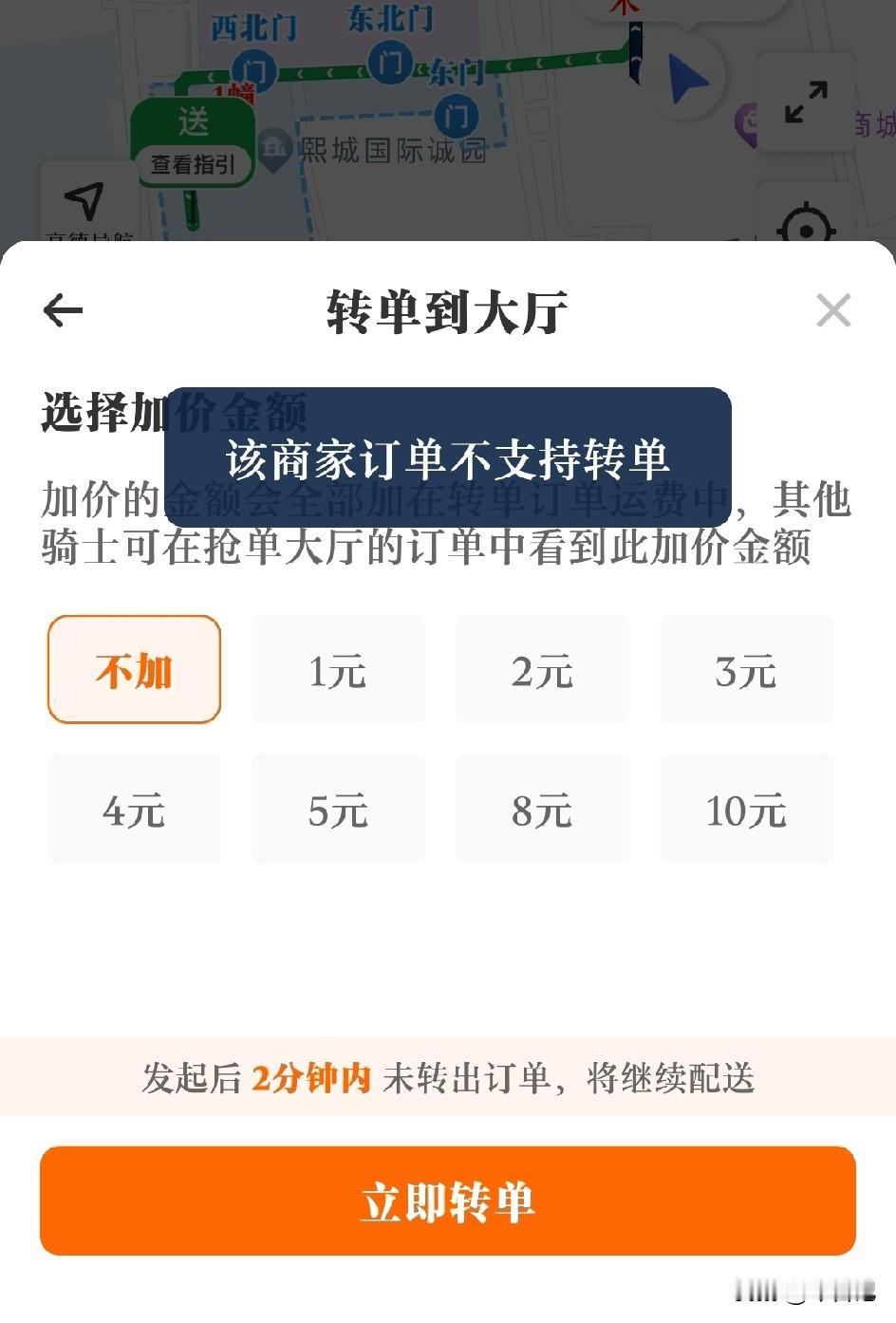
Task: Dismiss the 该商家订单不支持转单 toast message
Action: point(448,461)
